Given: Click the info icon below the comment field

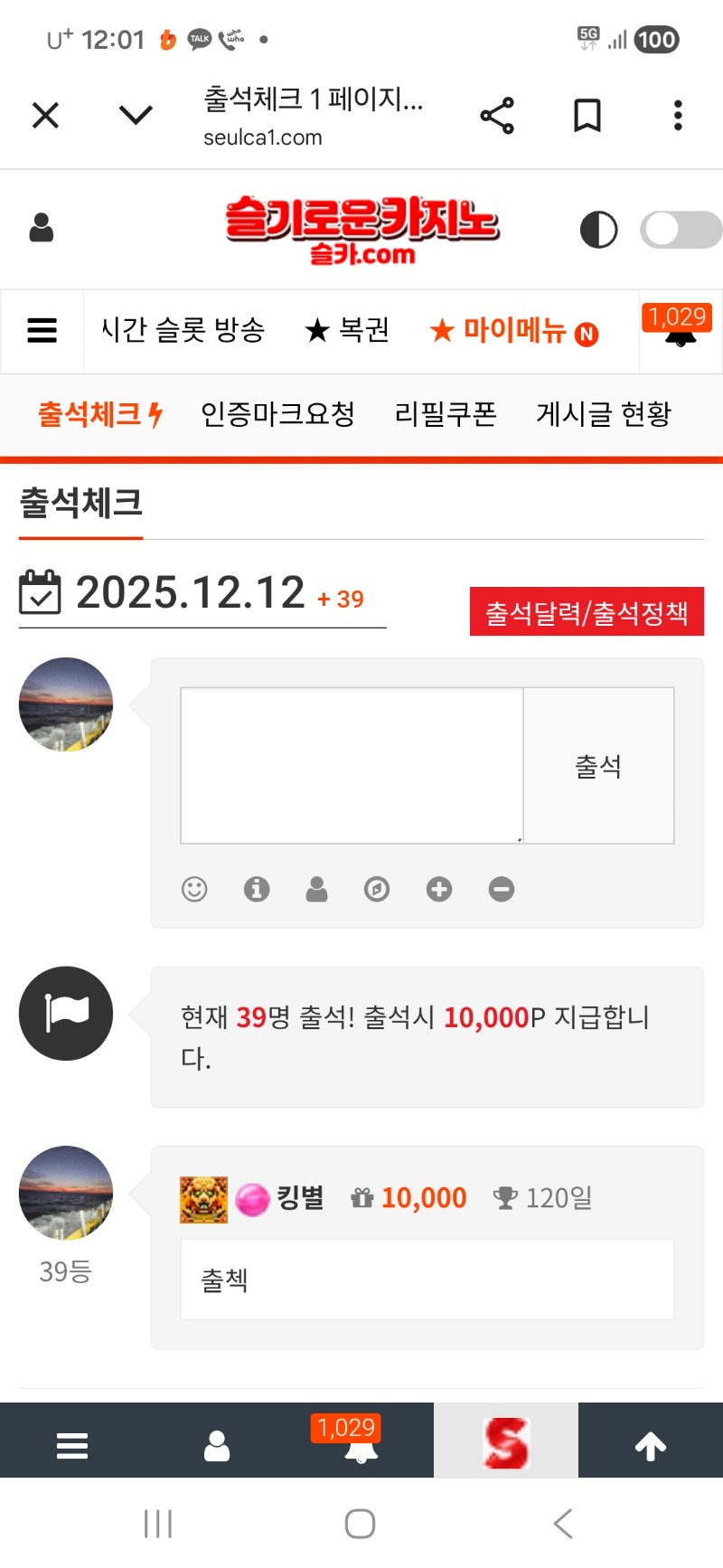Looking at the screenshot, I should [x=256, y=889].
